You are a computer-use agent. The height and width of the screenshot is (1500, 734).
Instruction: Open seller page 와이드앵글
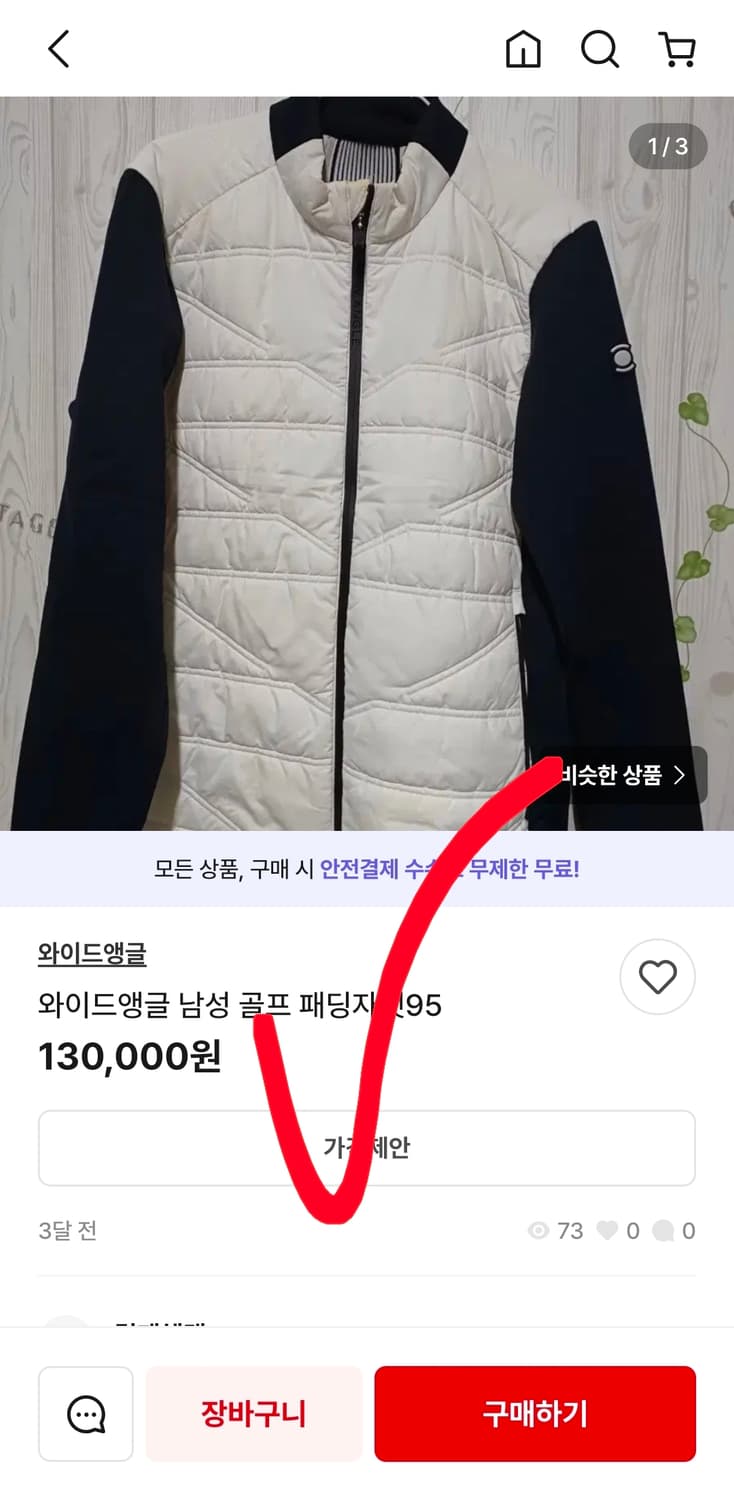[88, 956]
